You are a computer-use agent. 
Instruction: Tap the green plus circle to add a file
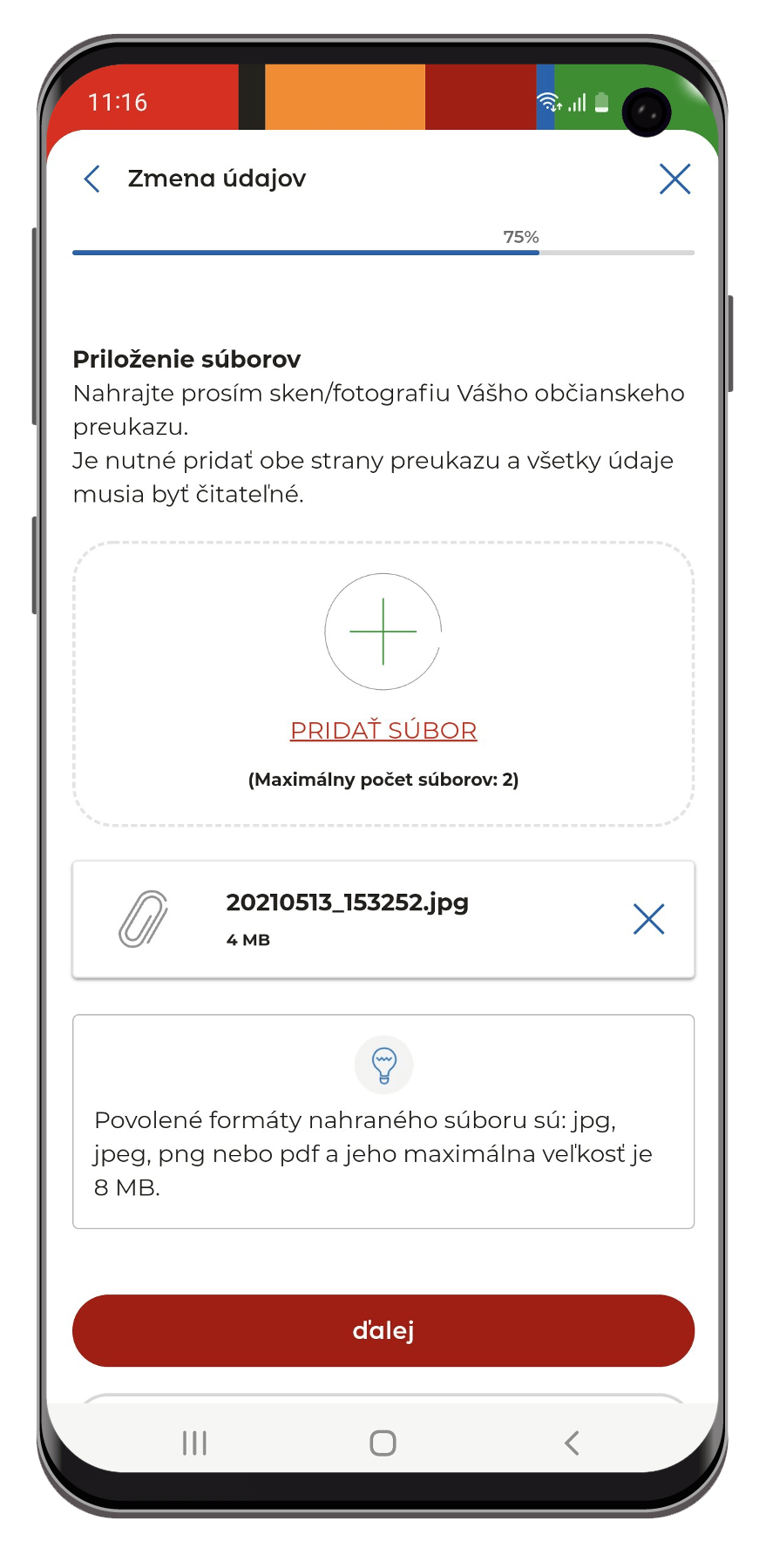click(383, 632)
